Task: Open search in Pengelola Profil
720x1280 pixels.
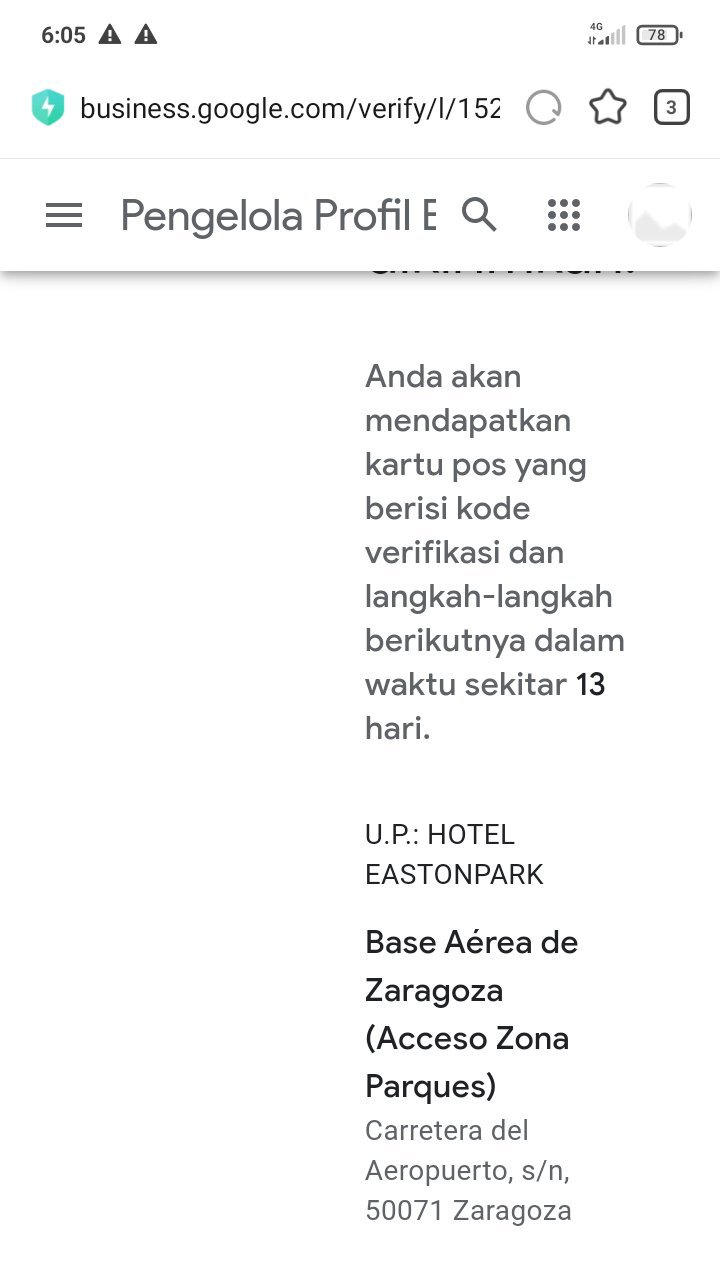Action: pyautogui.click(x=479, y=215)
